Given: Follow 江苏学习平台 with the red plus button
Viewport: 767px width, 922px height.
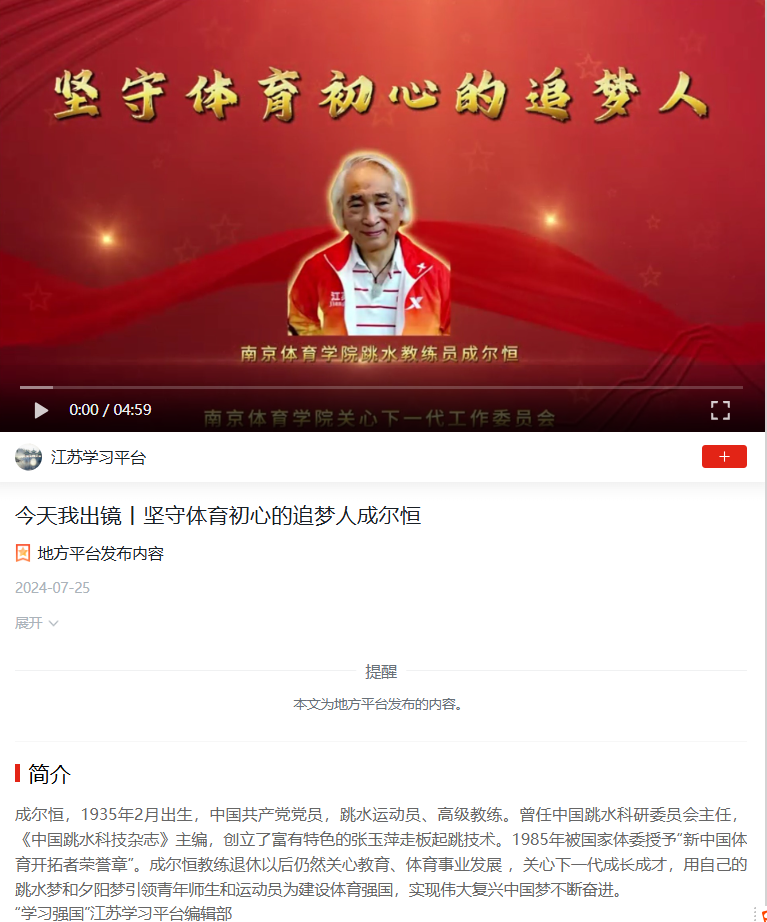Looking at the screenshot, I should pos(724,457).
